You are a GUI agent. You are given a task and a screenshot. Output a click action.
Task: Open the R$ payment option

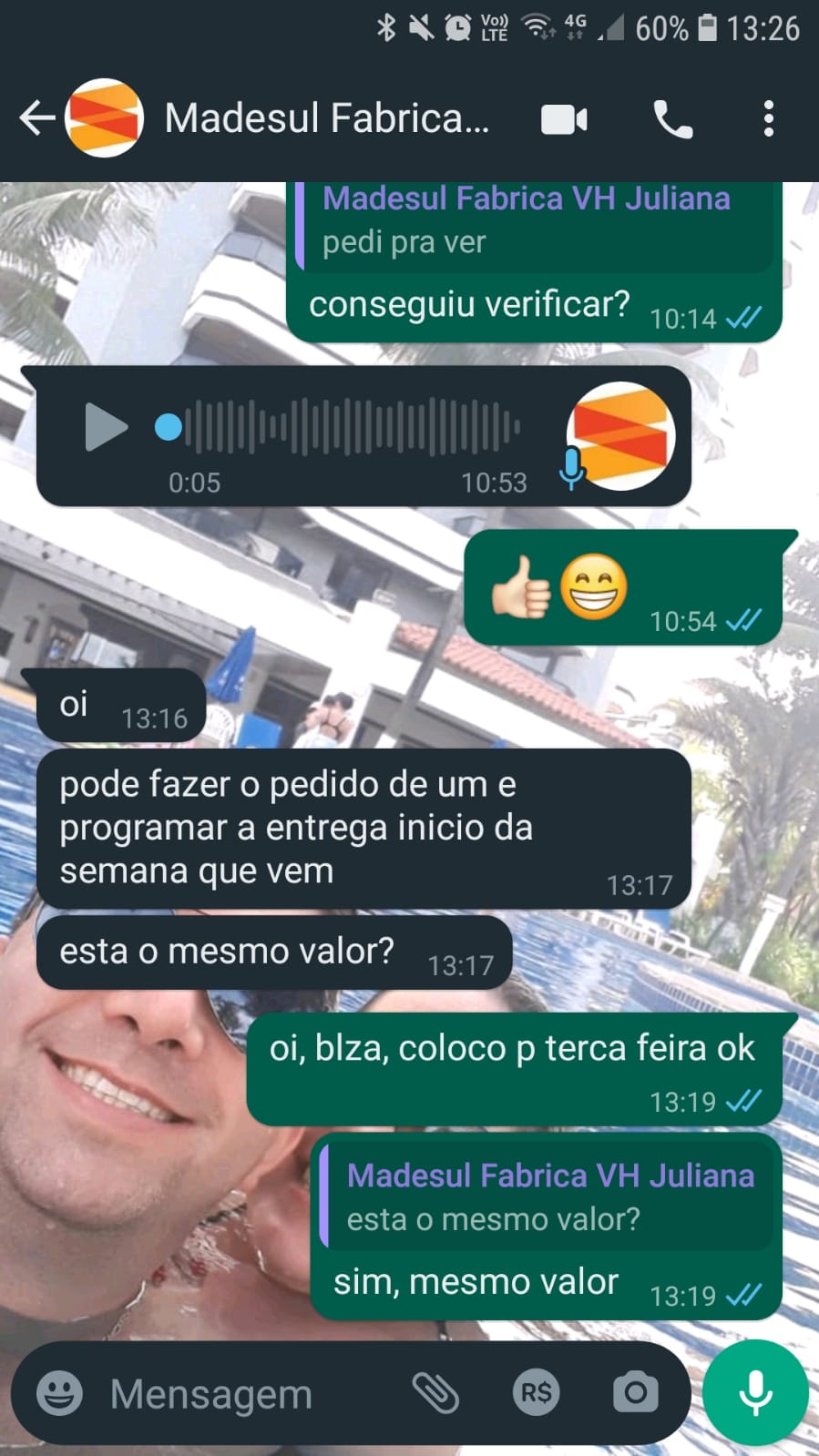tap(536, 1393)
